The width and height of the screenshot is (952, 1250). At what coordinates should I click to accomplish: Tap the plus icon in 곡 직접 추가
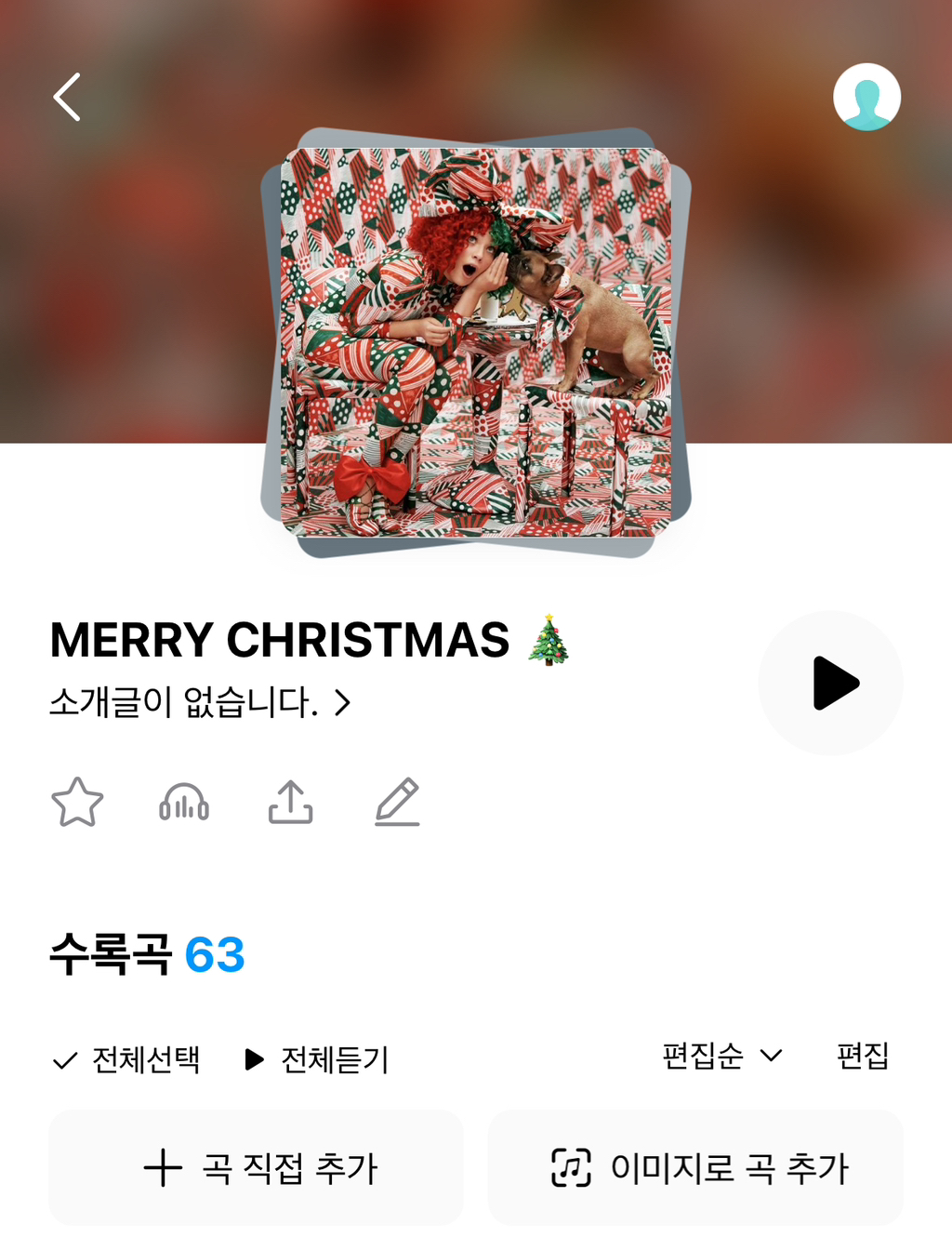tap(161, 1168)
